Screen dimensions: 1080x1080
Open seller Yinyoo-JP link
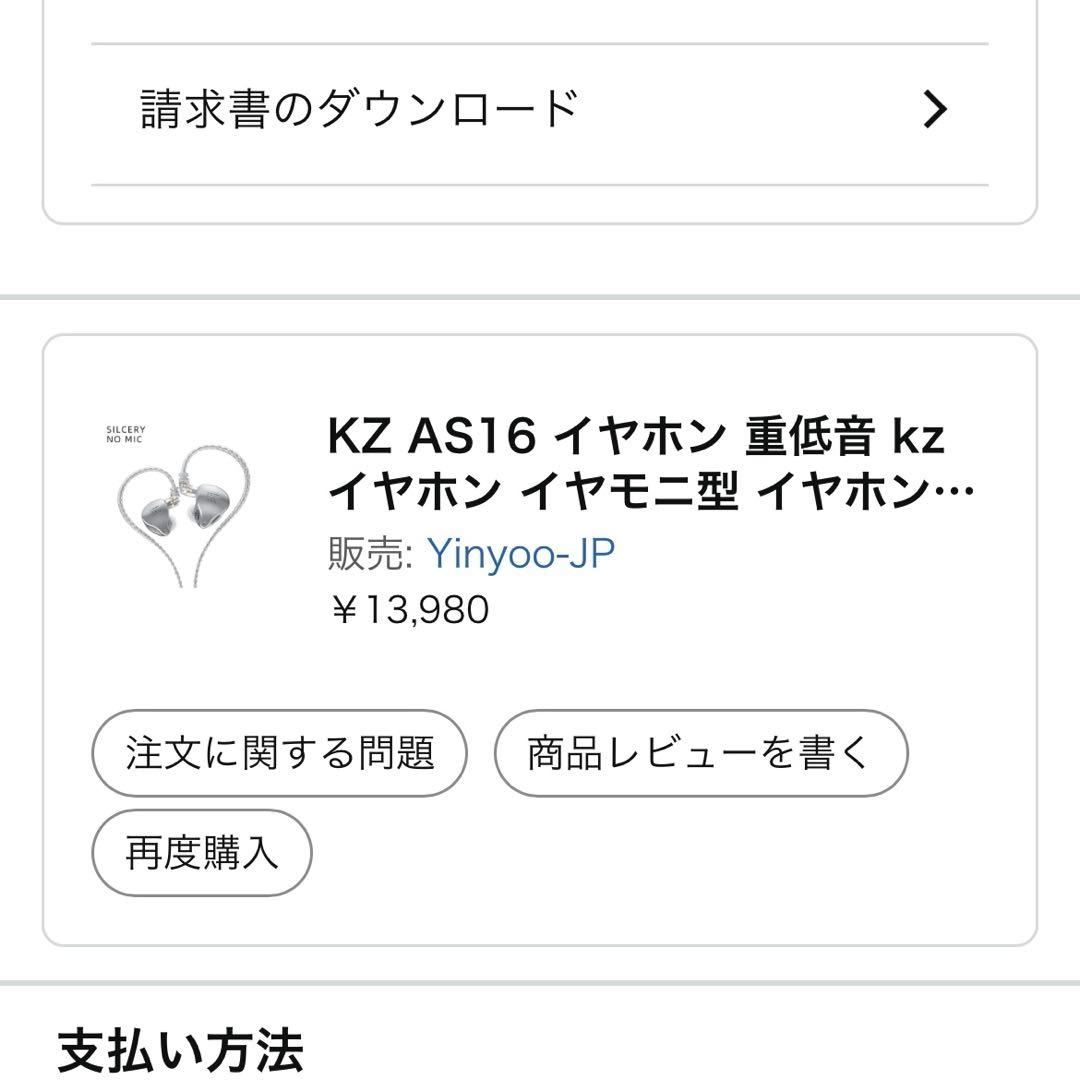point(520,553)
